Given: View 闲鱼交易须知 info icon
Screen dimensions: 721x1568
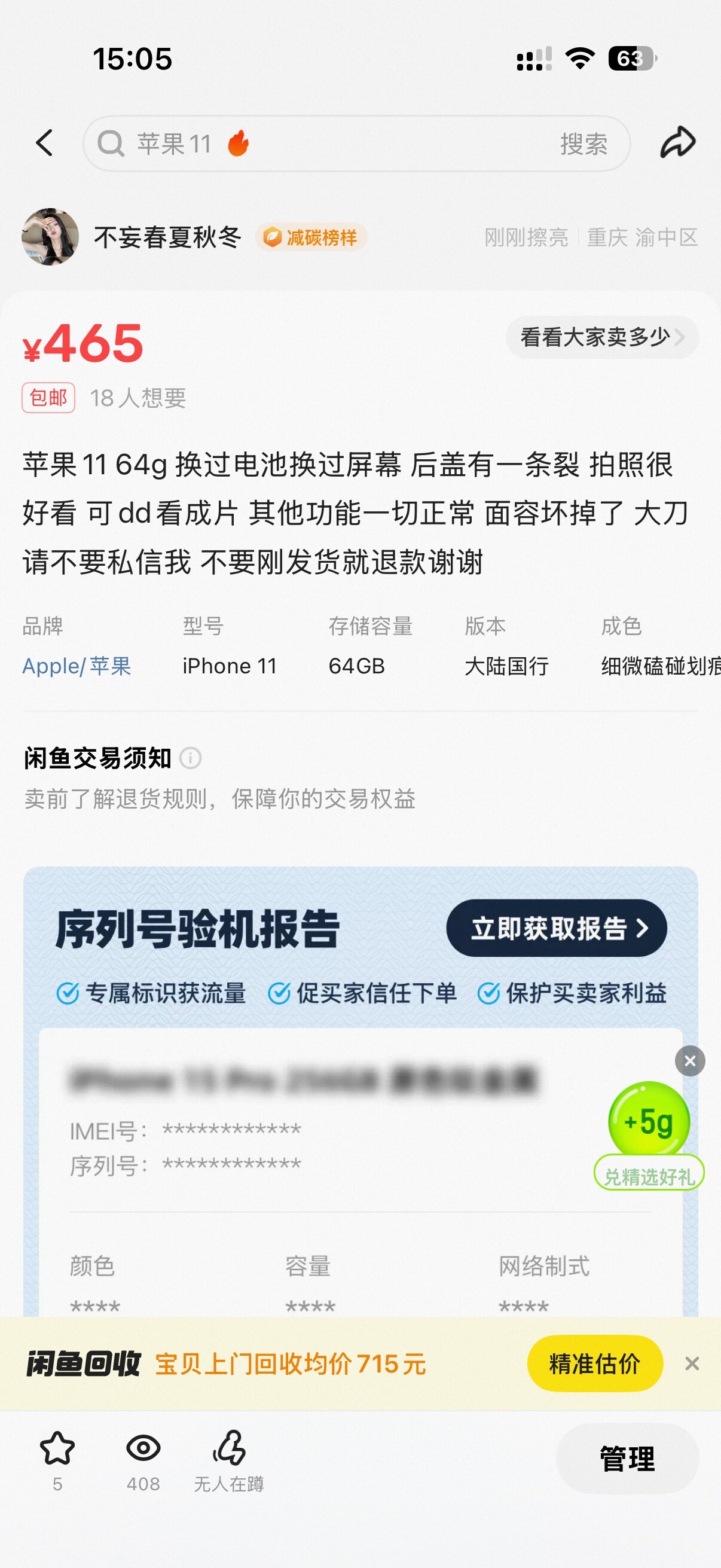Looking at the screenshot, I should point(191,758).
